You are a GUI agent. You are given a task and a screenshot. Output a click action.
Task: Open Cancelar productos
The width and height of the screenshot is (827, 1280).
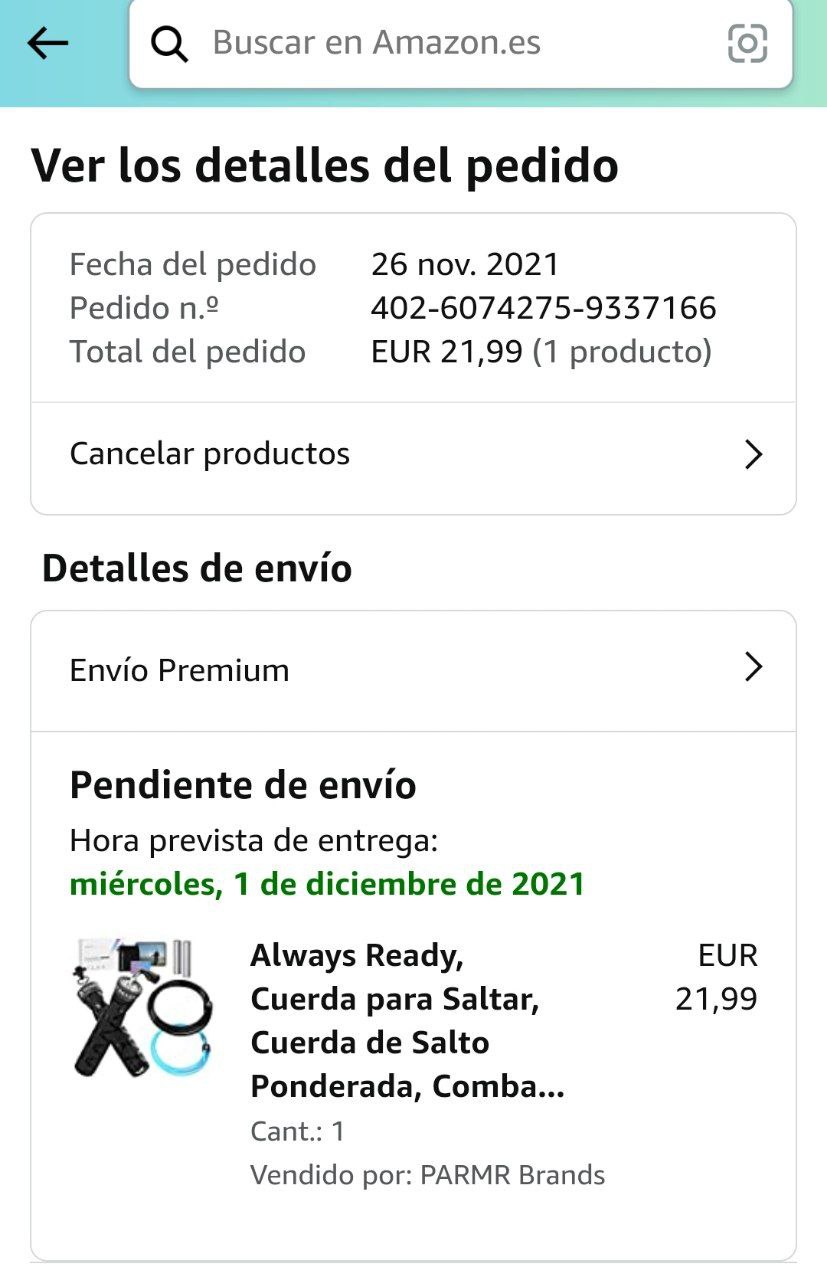(x=413, y=455)
